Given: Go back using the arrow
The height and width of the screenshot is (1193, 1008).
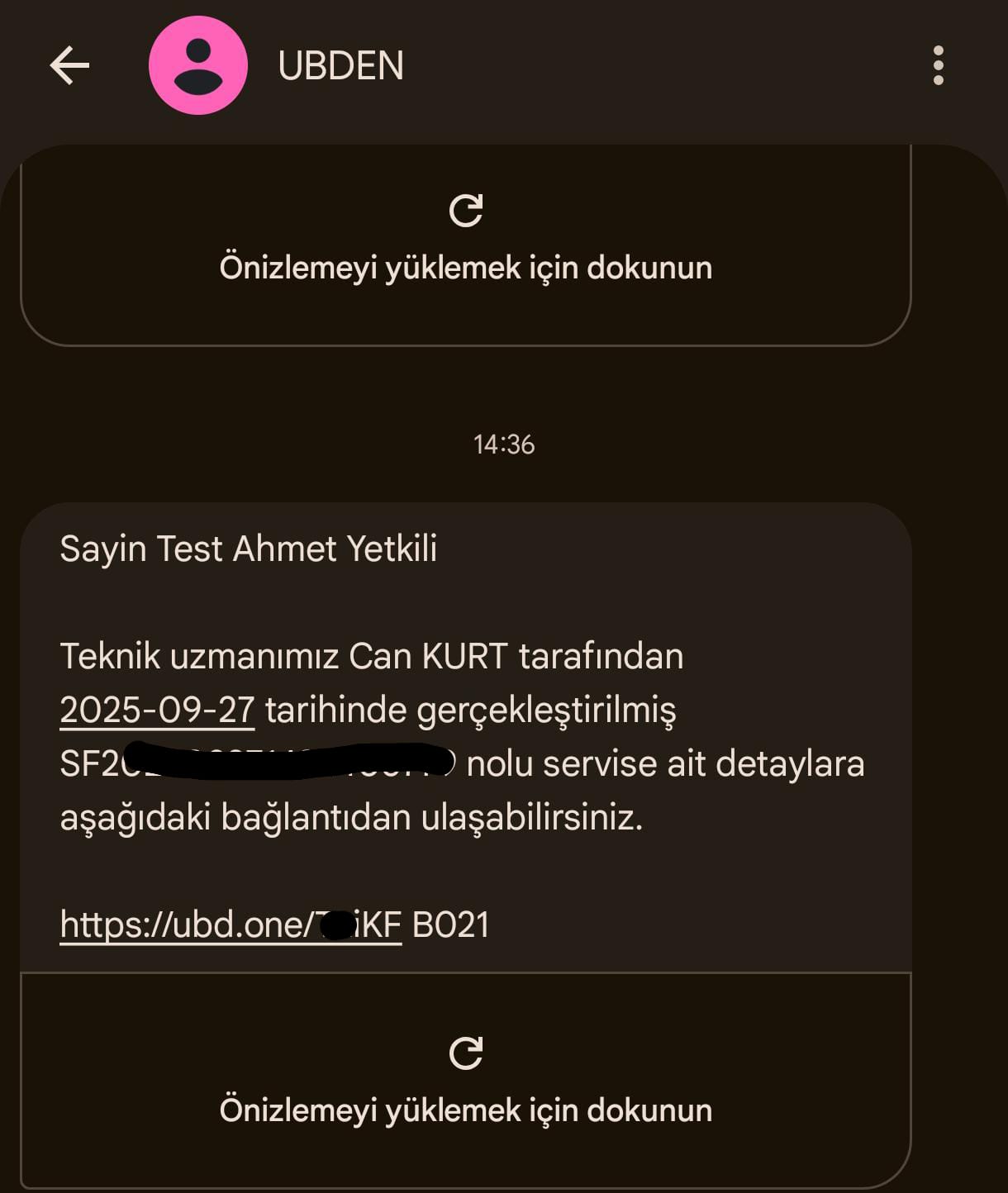Looking at the screenshot, I should (x=69, y=66).
